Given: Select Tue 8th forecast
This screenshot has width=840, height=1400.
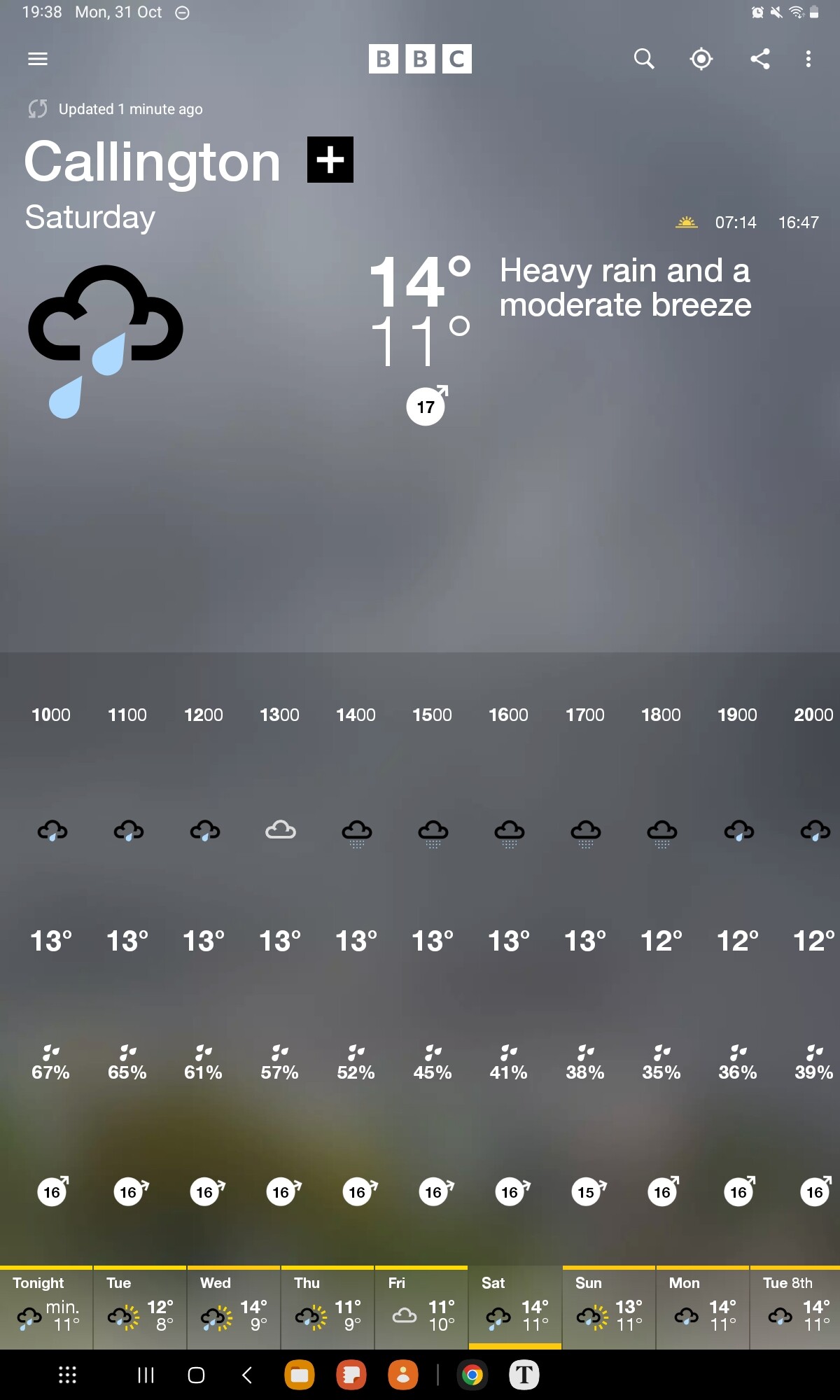Looking at the screenshot, I should pos(795,1308).
